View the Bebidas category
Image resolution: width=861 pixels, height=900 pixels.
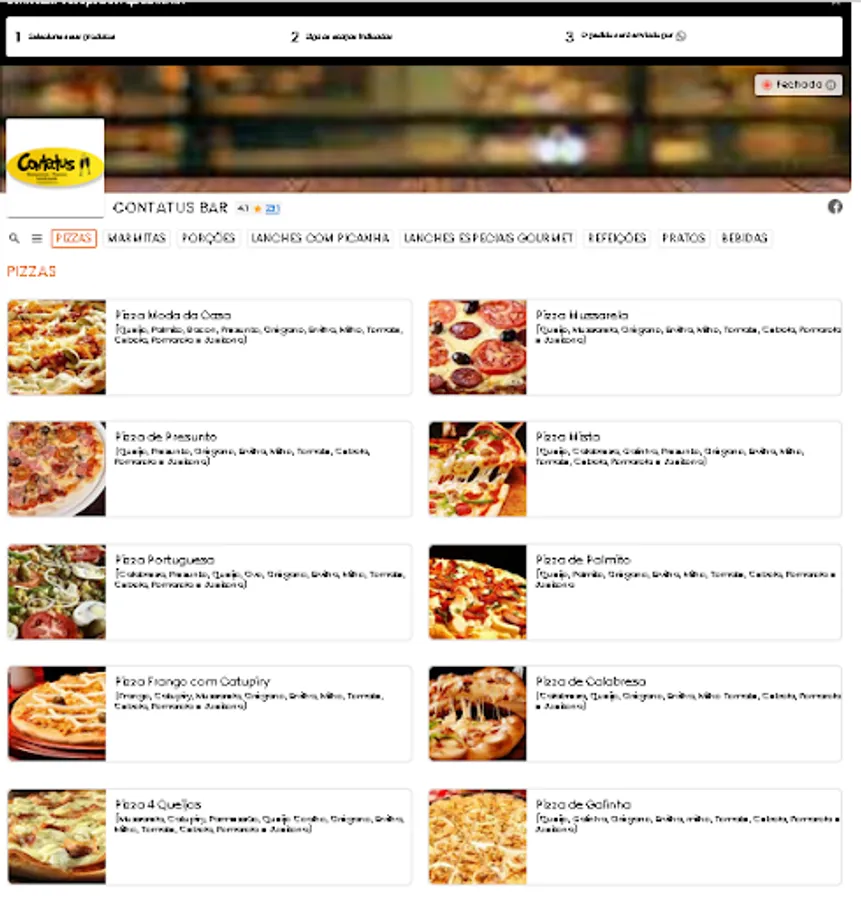click(744, 239)
